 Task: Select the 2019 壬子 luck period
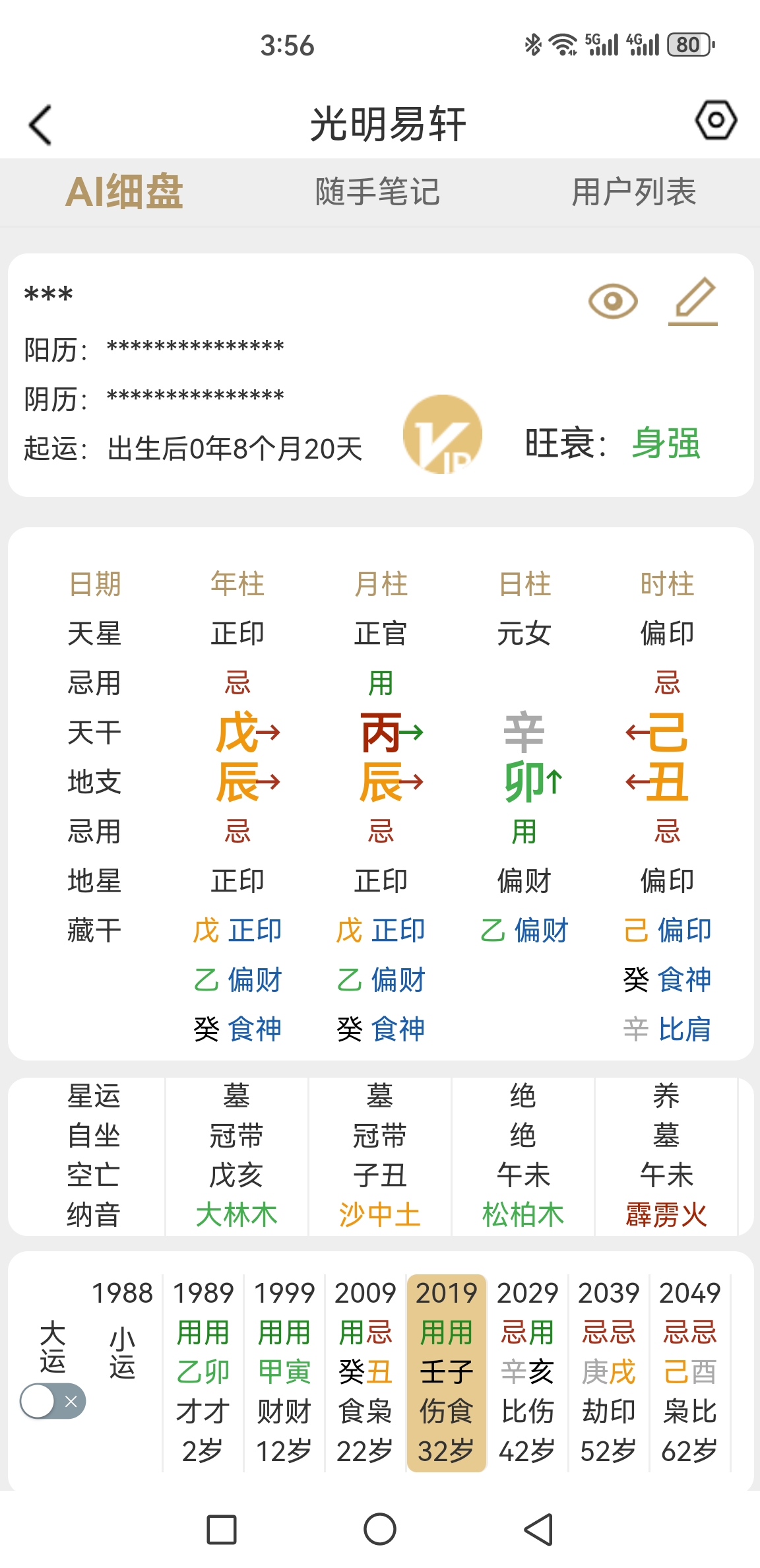[447, 1373]
